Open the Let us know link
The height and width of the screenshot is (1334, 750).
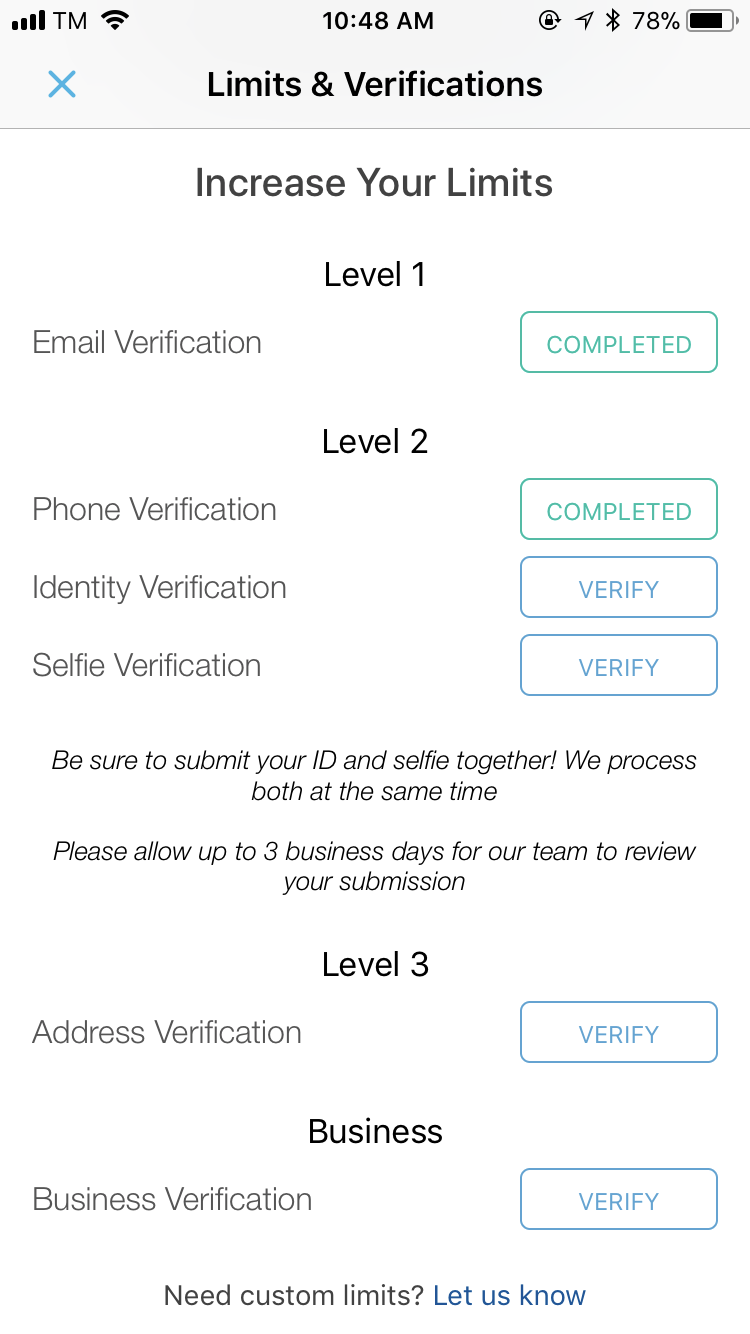509,1296
